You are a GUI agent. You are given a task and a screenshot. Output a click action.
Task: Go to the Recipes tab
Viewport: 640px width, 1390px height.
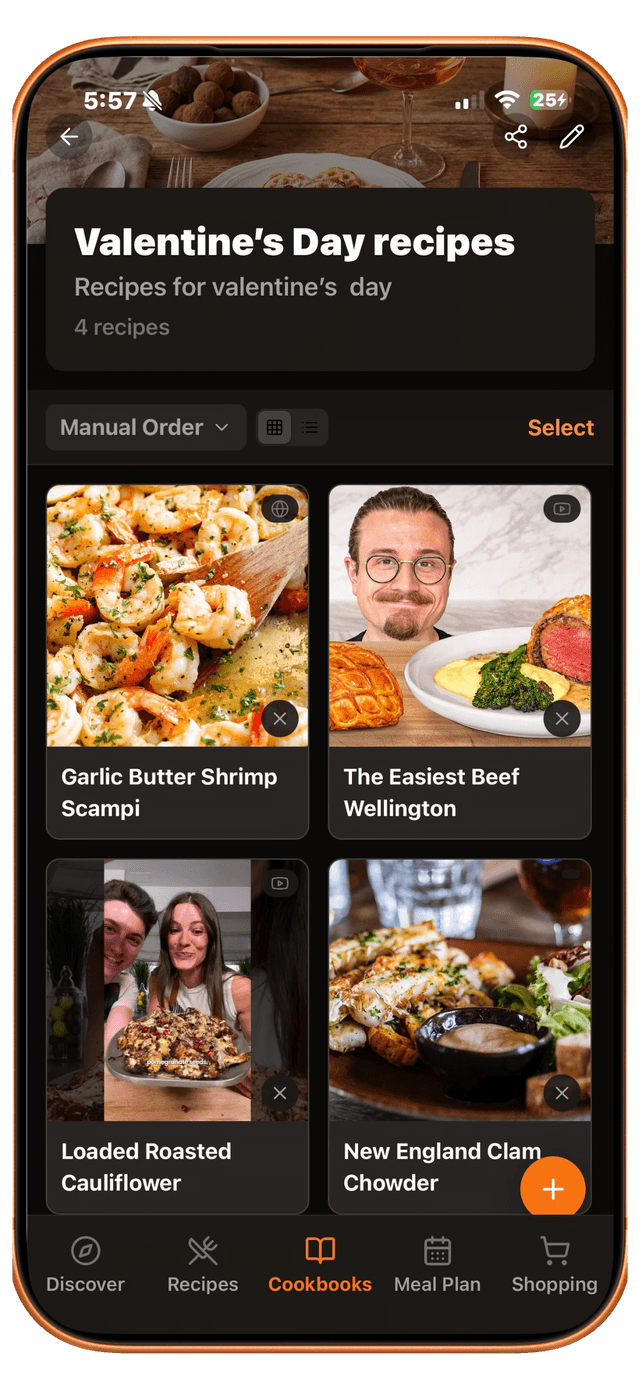coord(203,1265)
